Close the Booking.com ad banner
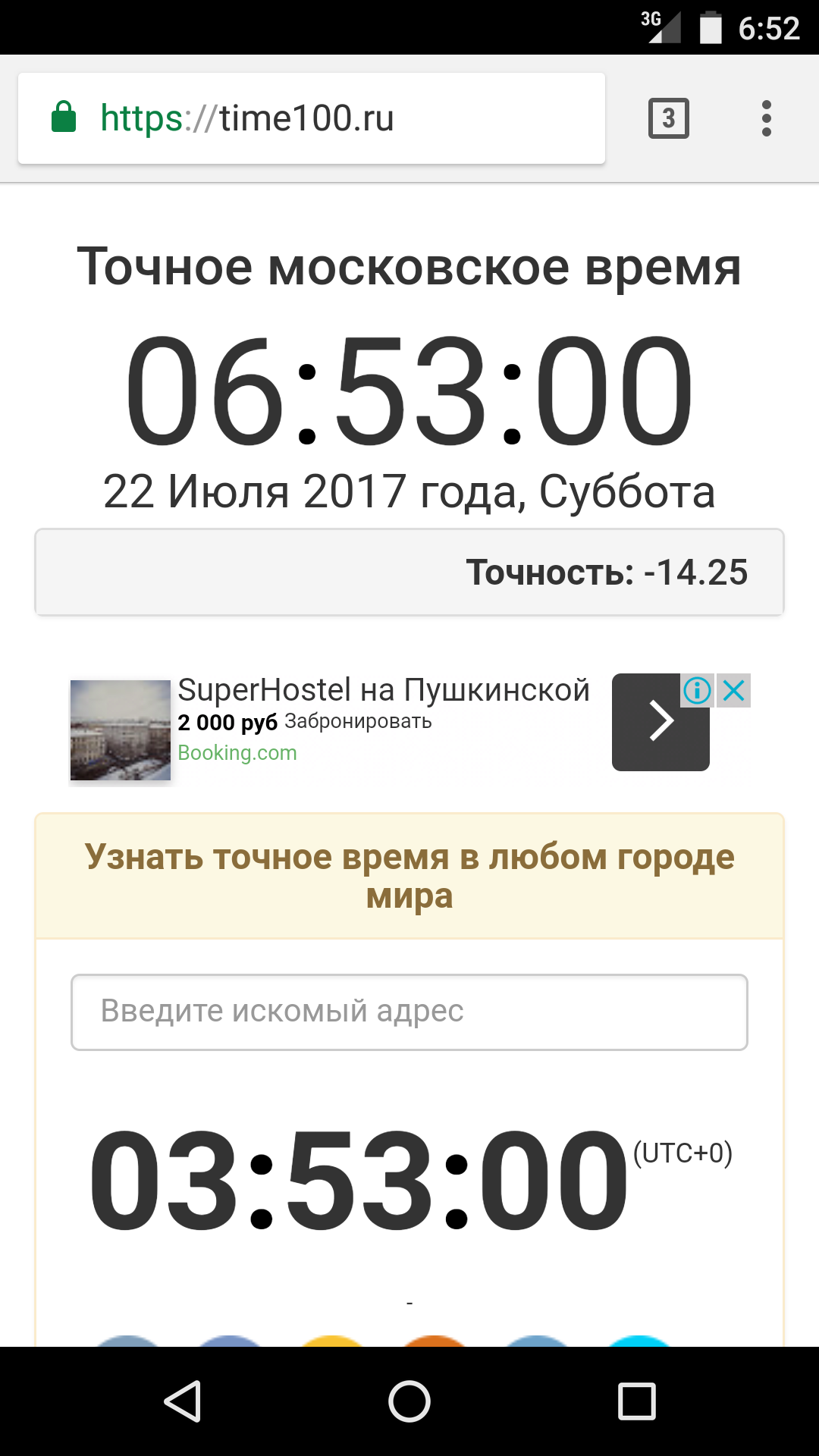819x1456 pixels. (734, 690)
